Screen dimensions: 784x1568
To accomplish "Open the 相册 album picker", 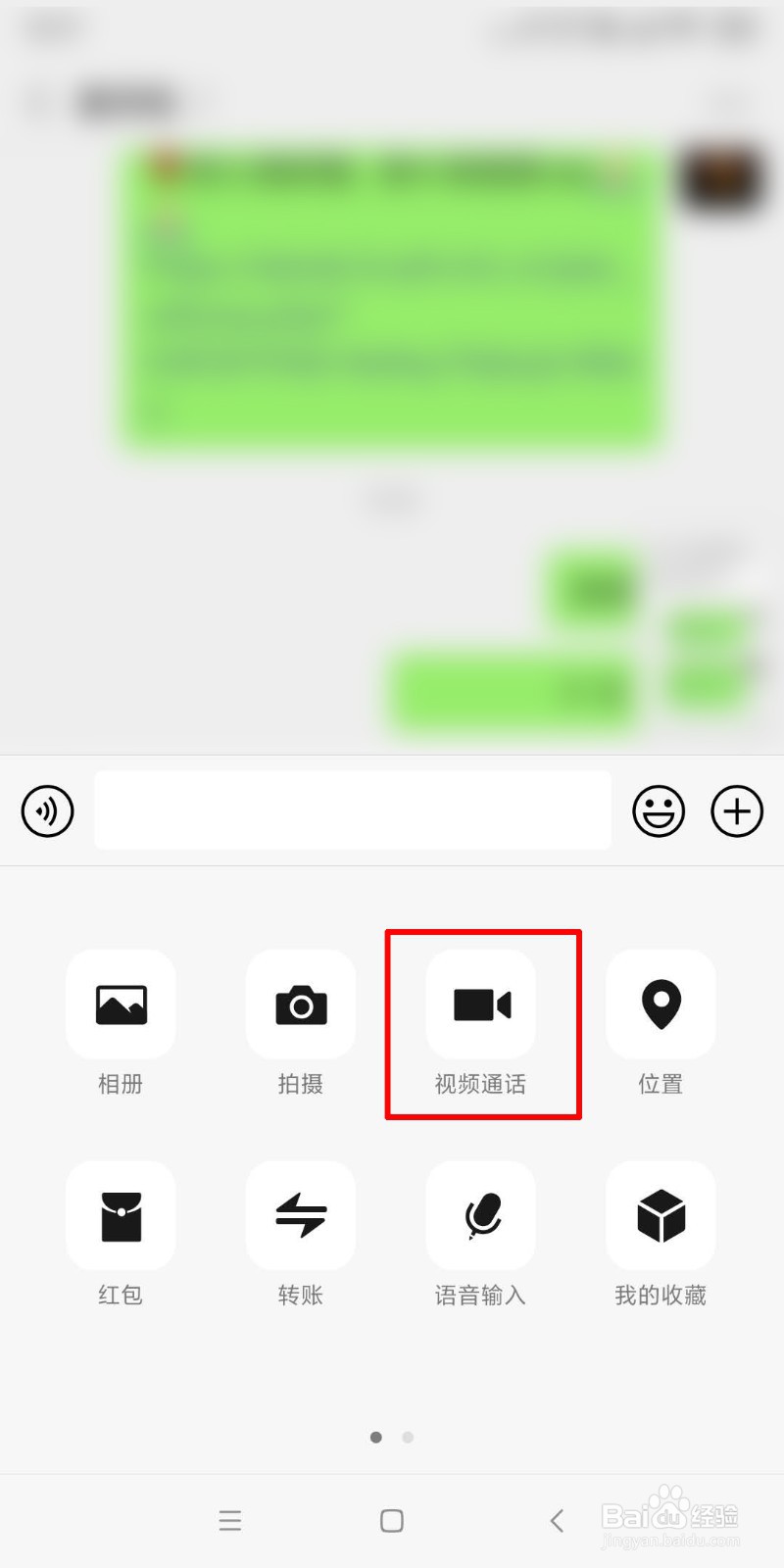I will coord(121,1004).
